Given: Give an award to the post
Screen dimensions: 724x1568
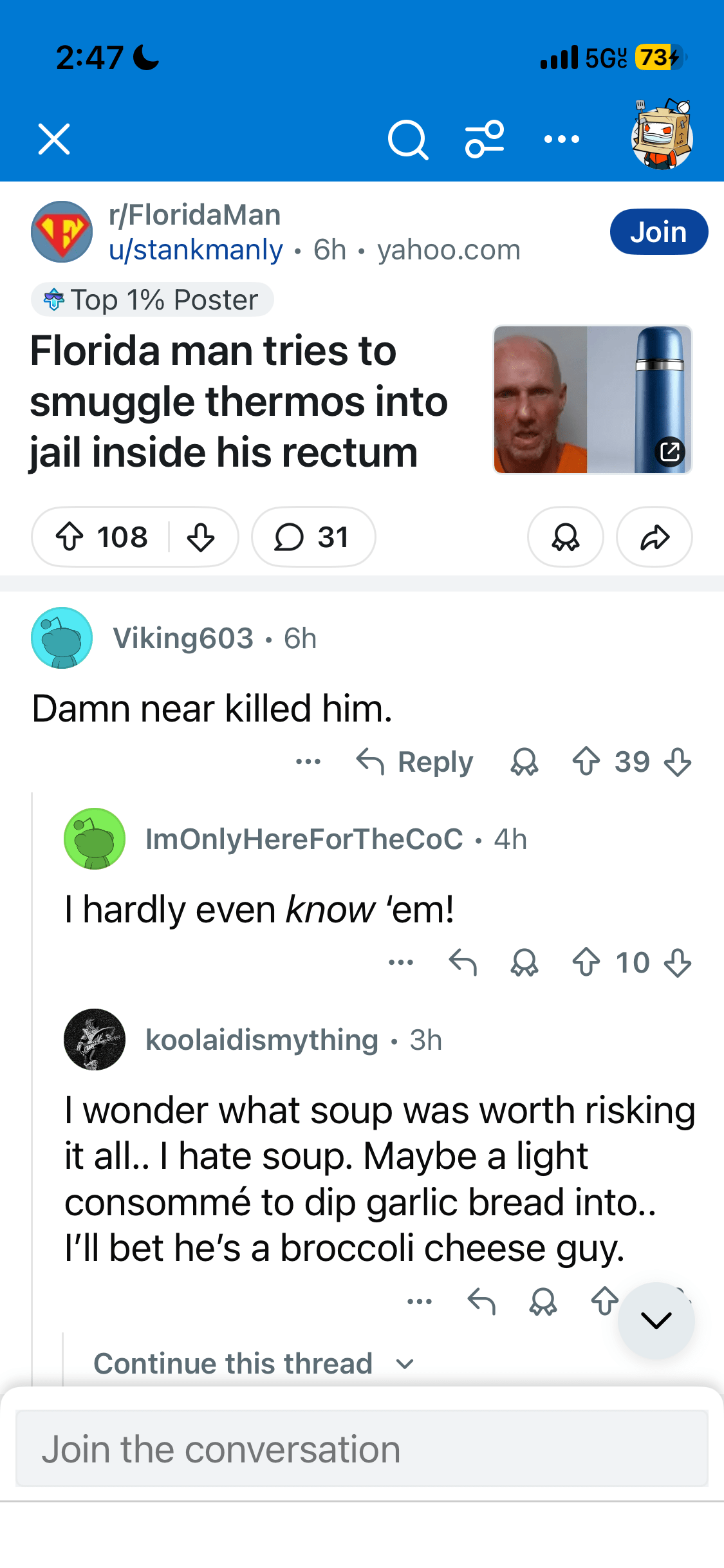Looking at the screenshot, I should pyautogui.click(x=565, y=537).
